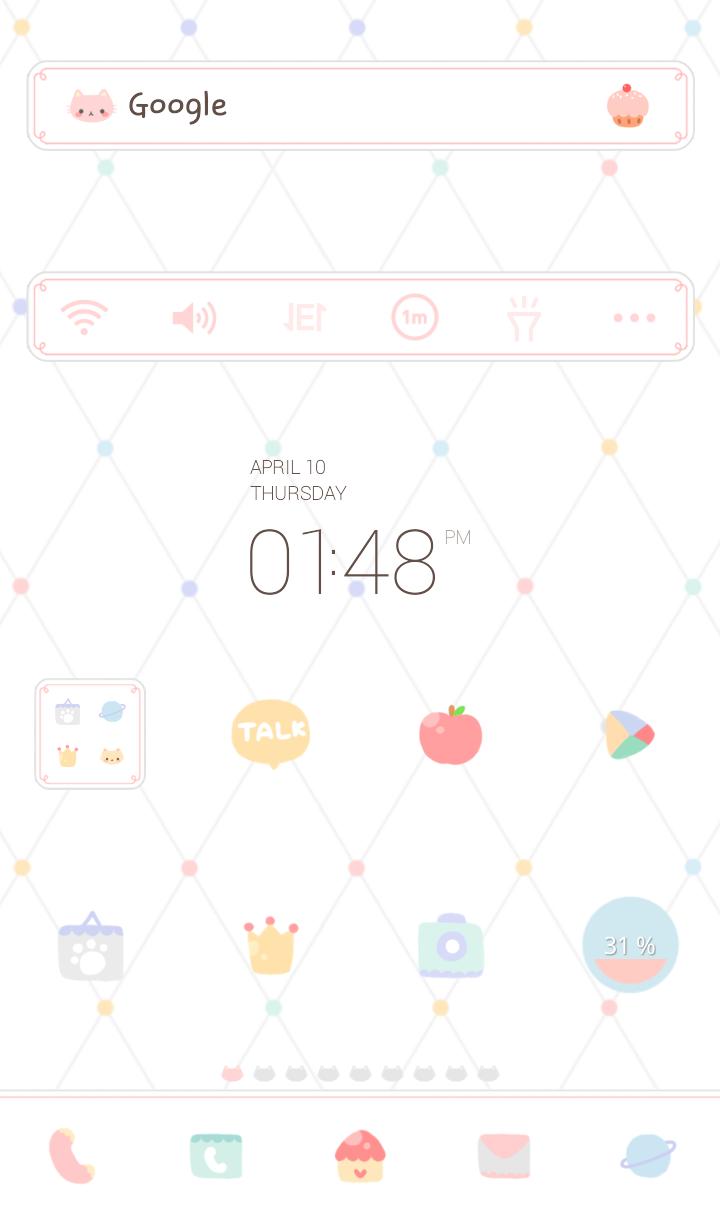This screenshot has height=1230, width=720.
Task: Toggle the sound volume setting
Action: pyautogui.click(x=193, y=318)
